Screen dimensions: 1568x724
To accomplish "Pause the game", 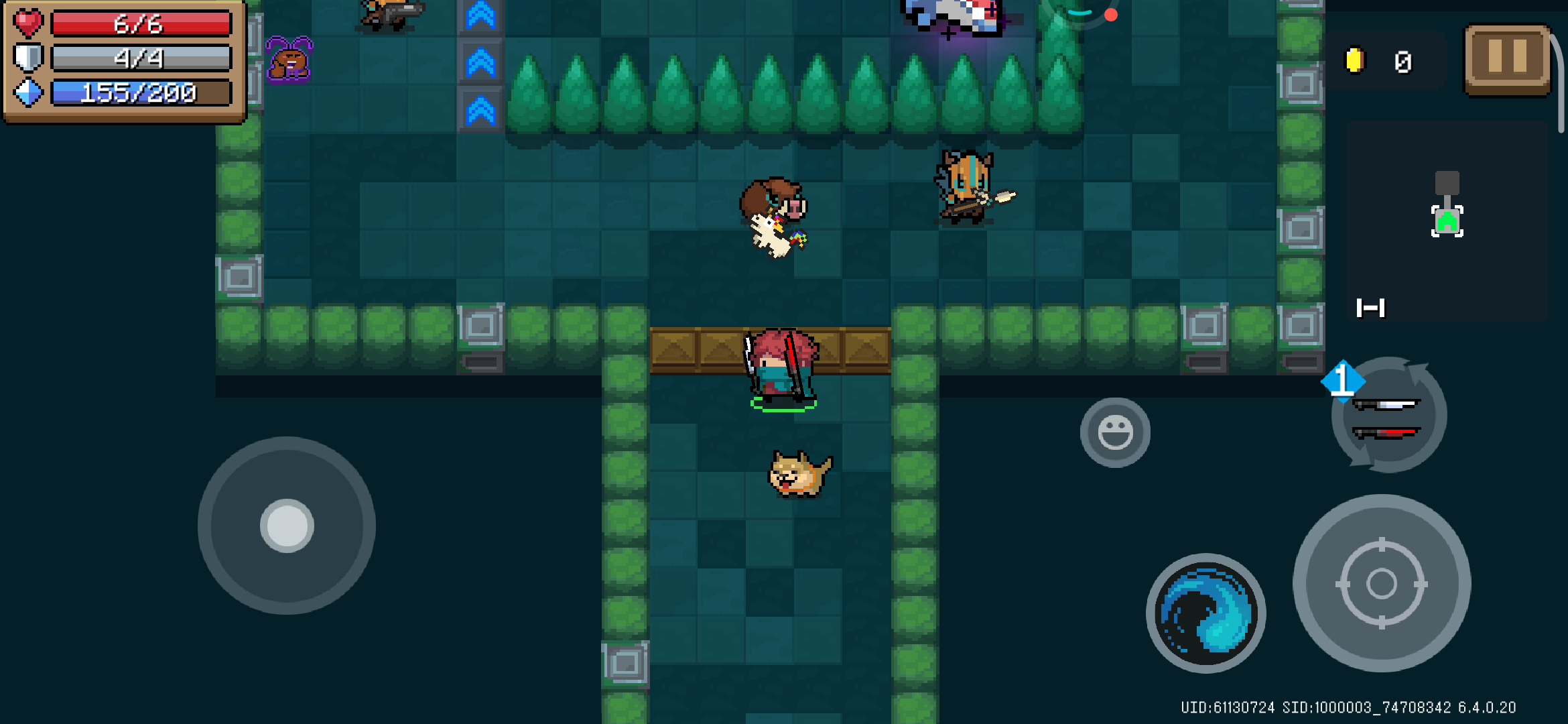I will pos(1507,60).
